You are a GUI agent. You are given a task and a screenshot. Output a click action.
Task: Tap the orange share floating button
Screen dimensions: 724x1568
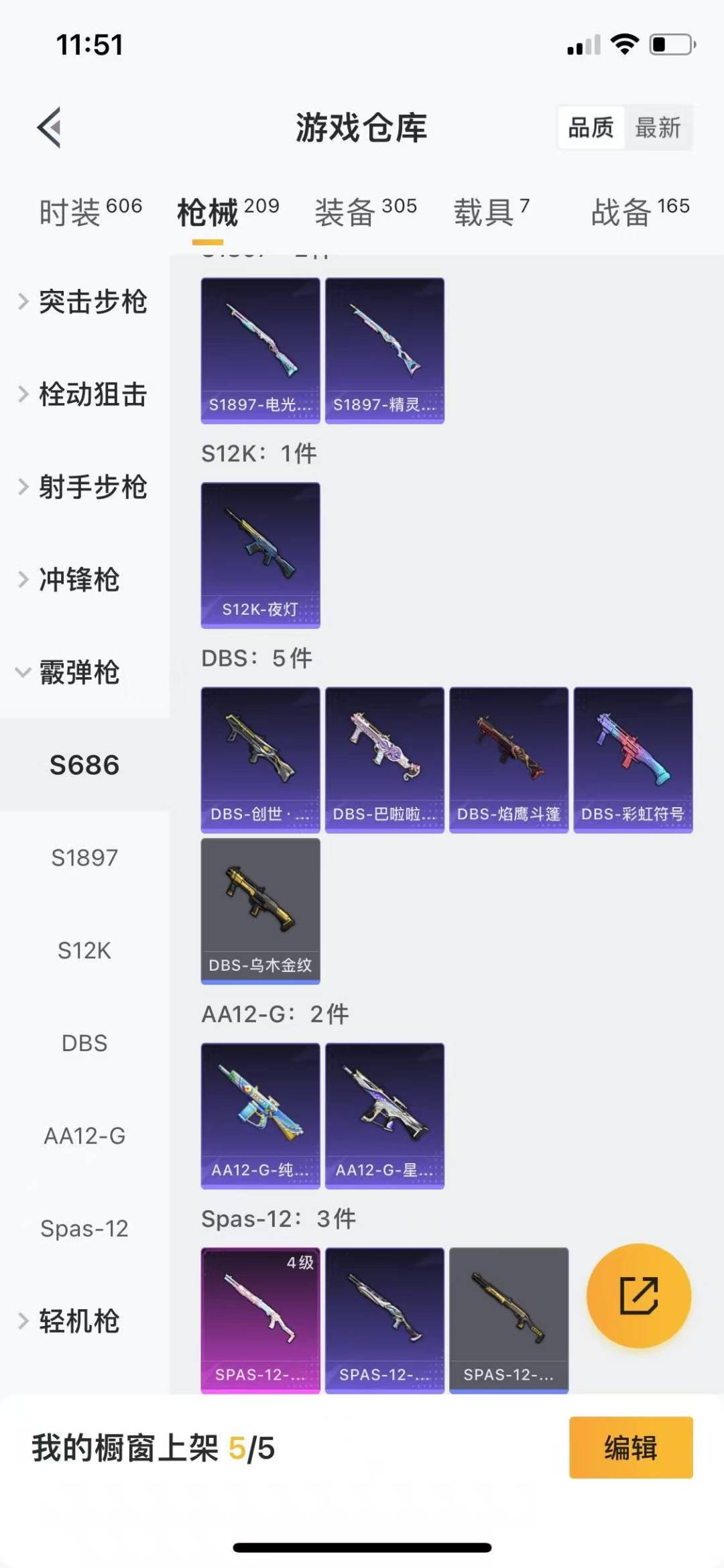coord(638,1295)
